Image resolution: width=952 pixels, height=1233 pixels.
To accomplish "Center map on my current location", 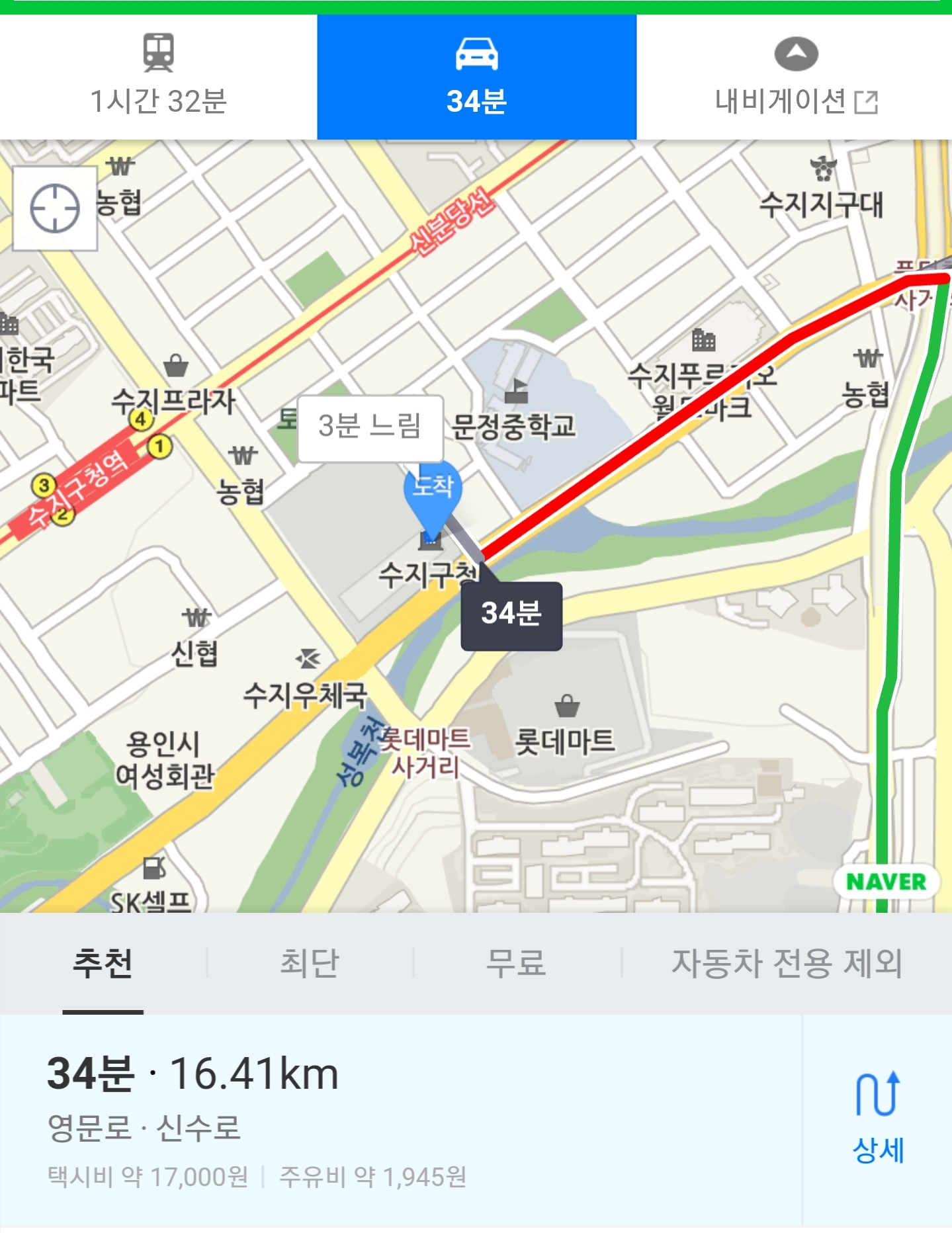I will click(56, 208).
